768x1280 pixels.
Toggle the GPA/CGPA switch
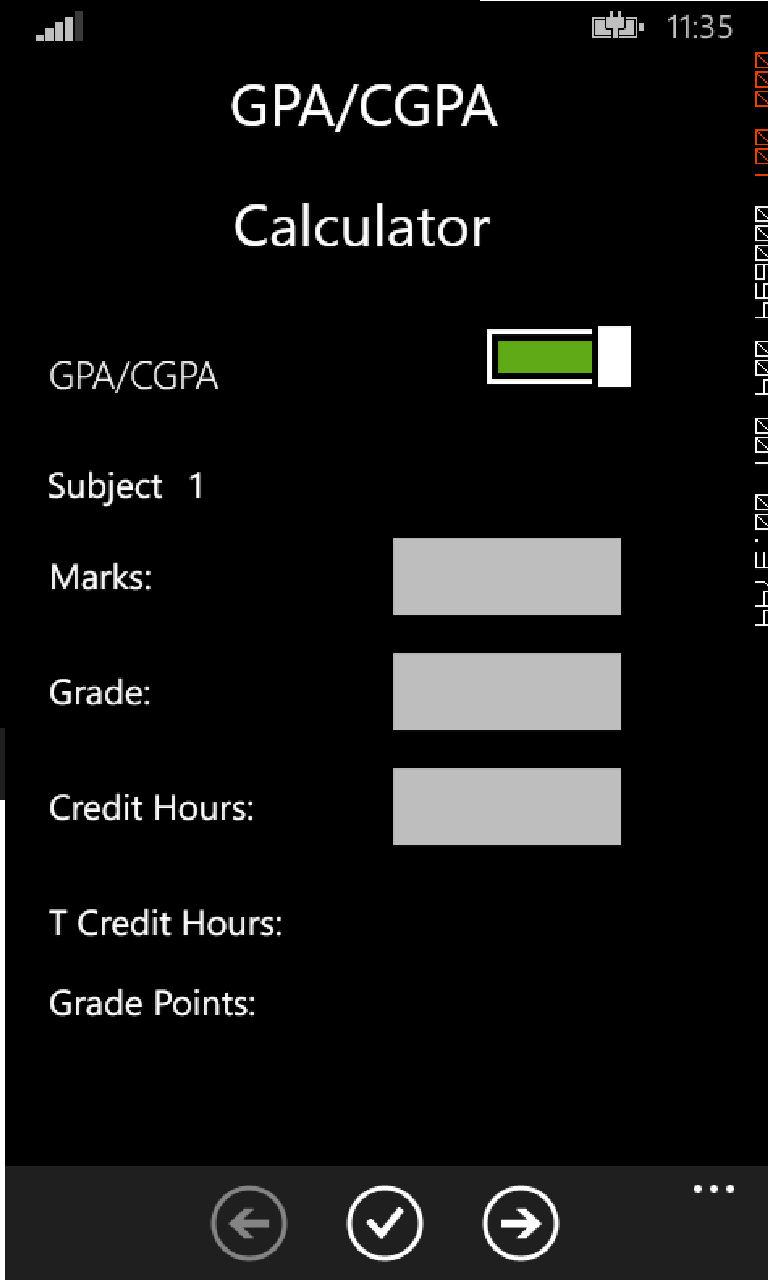coord(559,356)
